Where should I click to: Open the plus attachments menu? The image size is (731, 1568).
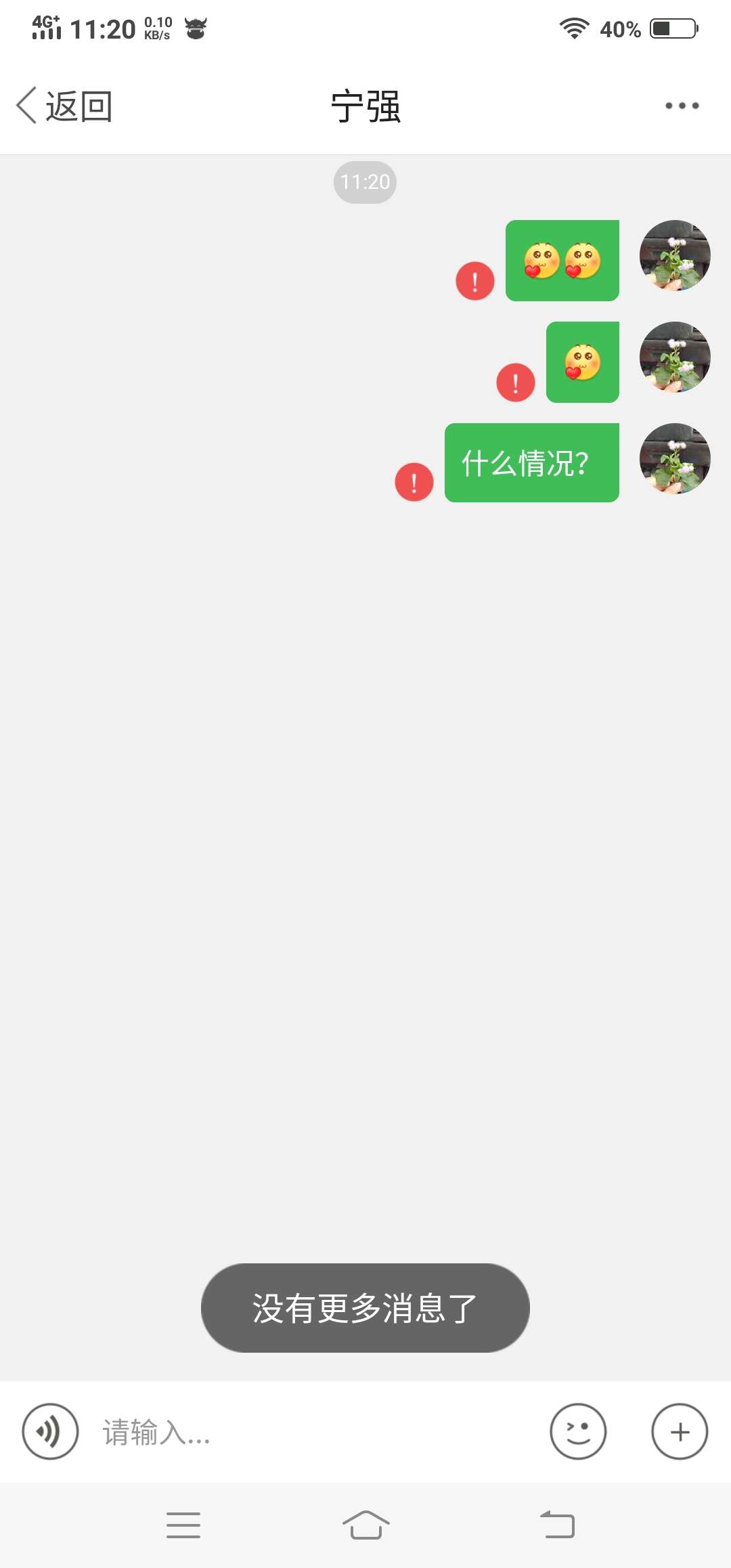pos(679,1431)
